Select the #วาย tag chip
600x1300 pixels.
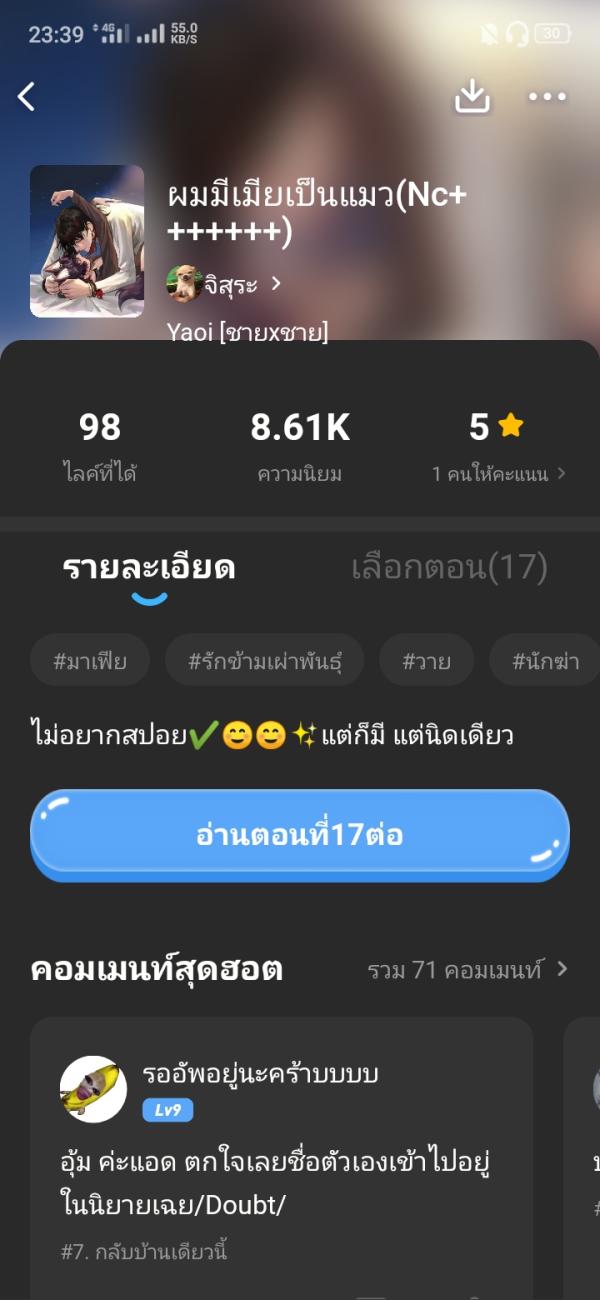click(x=427, y=661)
